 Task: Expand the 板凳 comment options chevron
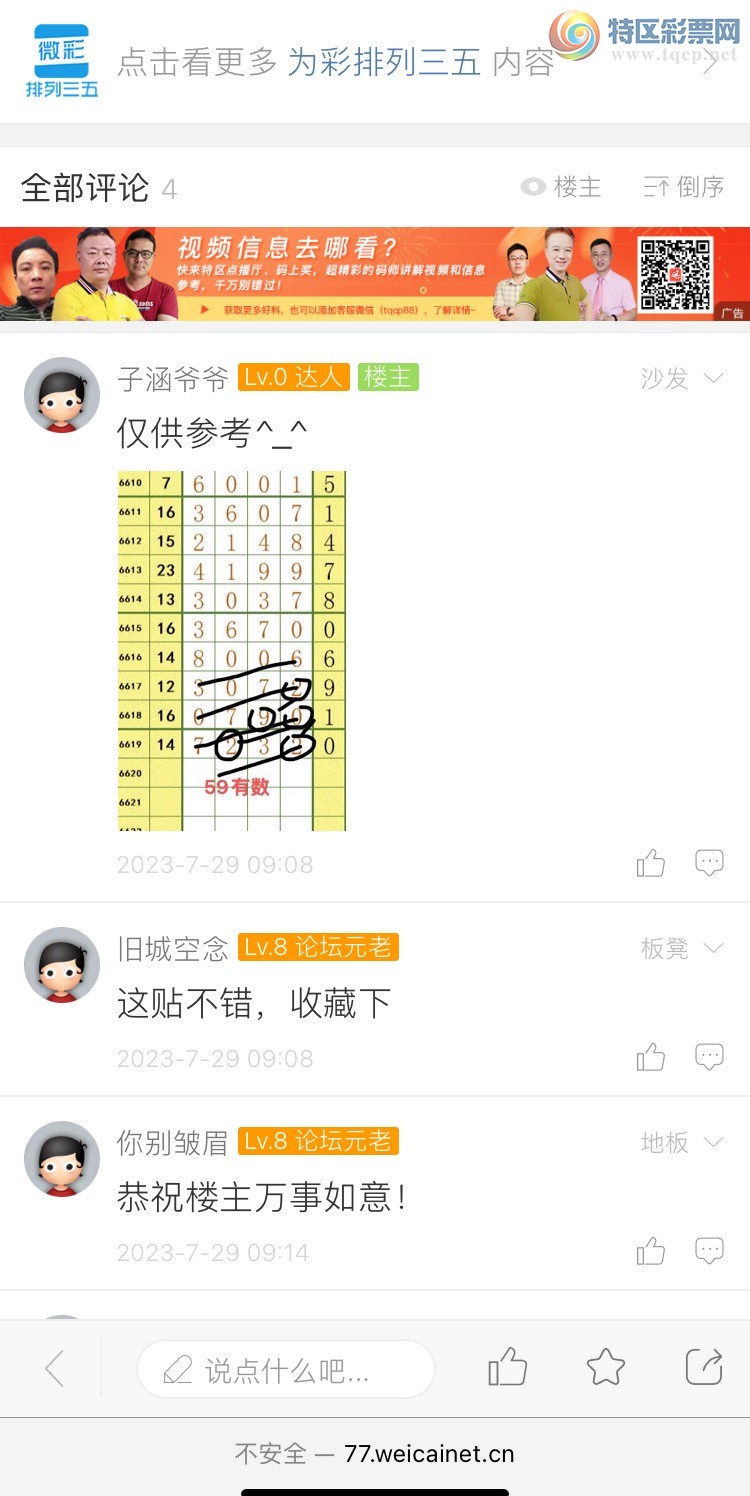click(713, 948)
